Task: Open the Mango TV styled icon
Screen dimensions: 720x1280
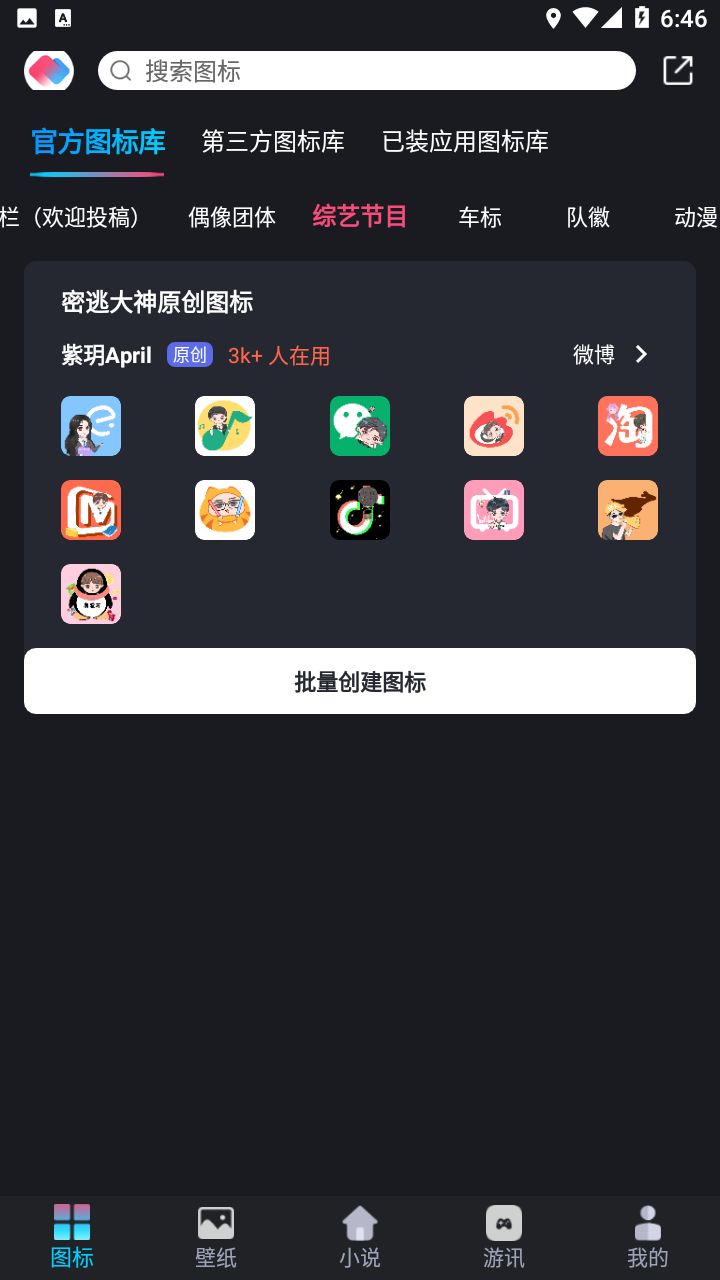Action: point(91,510)
